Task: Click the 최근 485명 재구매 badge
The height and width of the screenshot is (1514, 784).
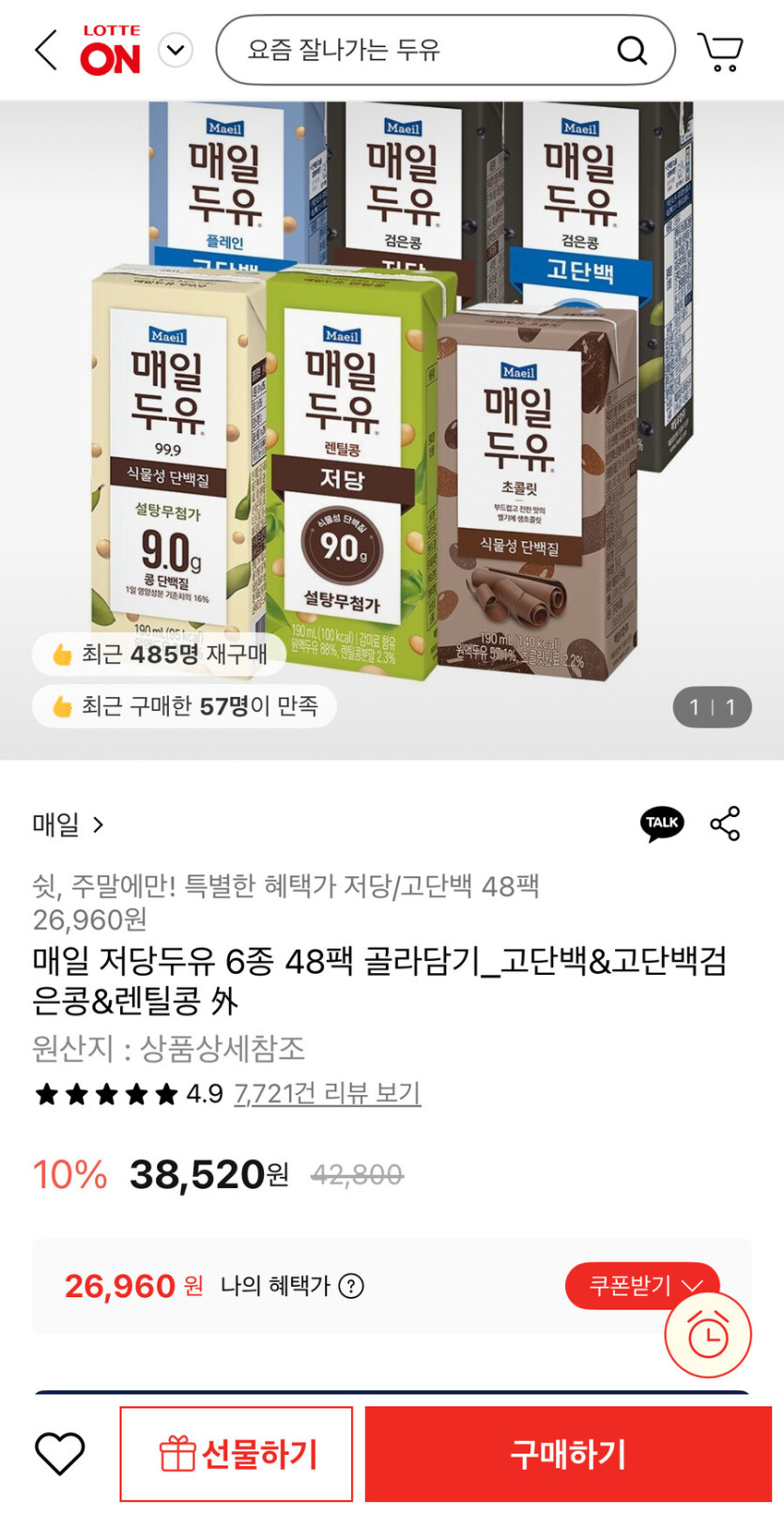Action: point(158,656)
